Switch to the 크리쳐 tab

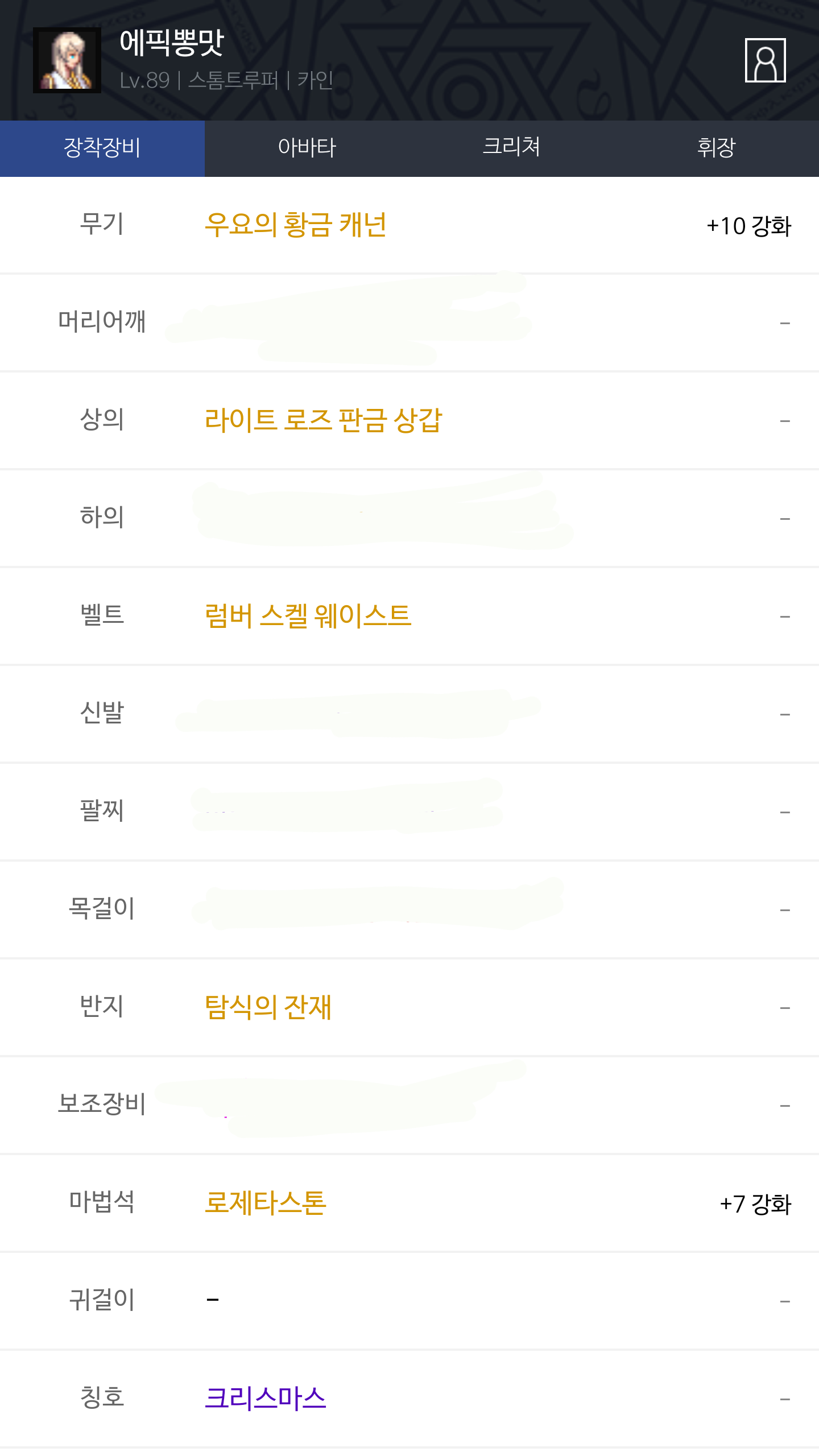click(512, 148)
